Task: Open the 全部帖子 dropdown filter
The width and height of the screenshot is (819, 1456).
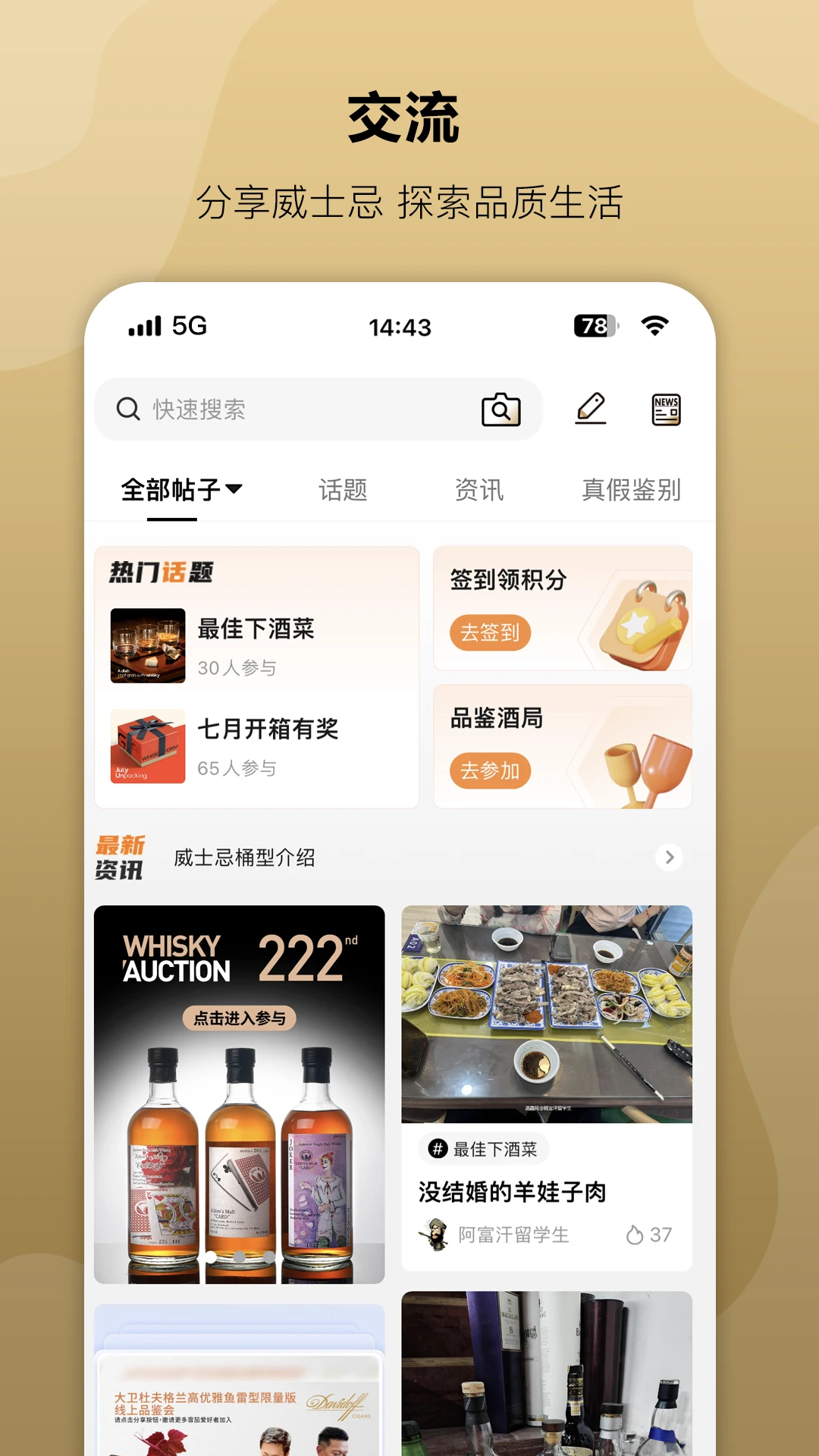Action: click(183, 489)
